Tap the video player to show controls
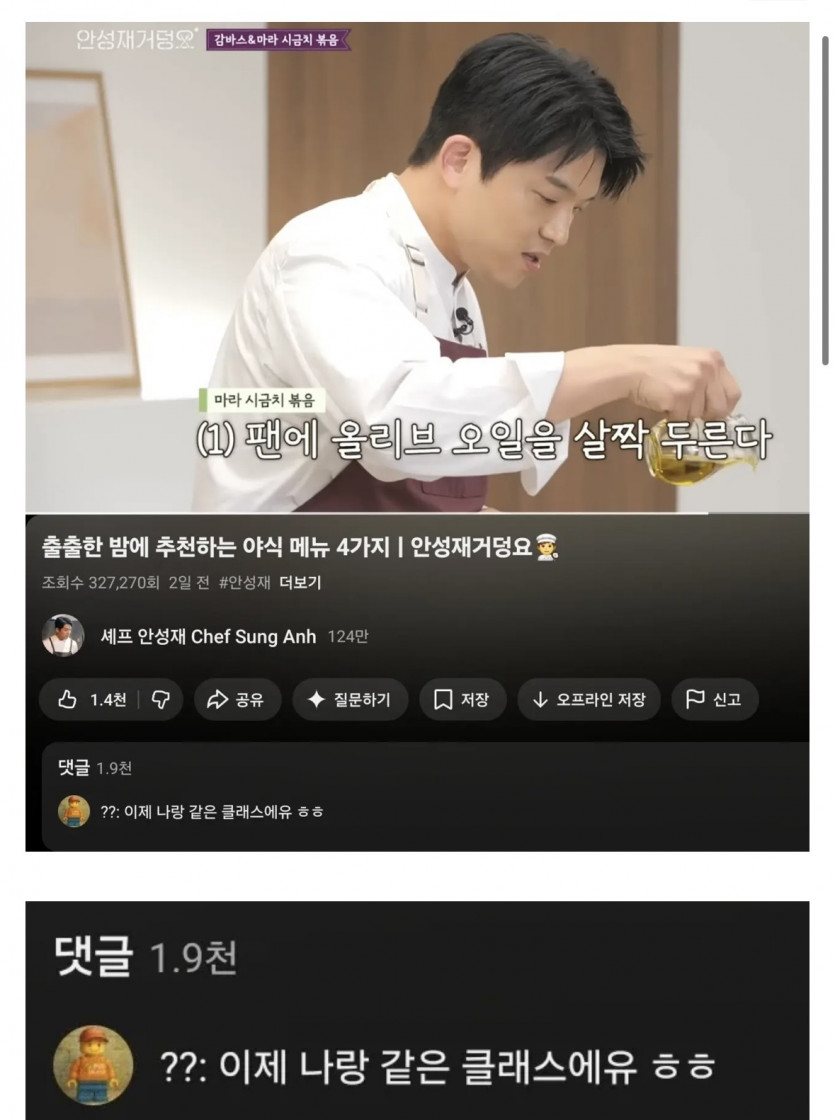Viewport: 835px width, 1120px height. pos(417,267)
